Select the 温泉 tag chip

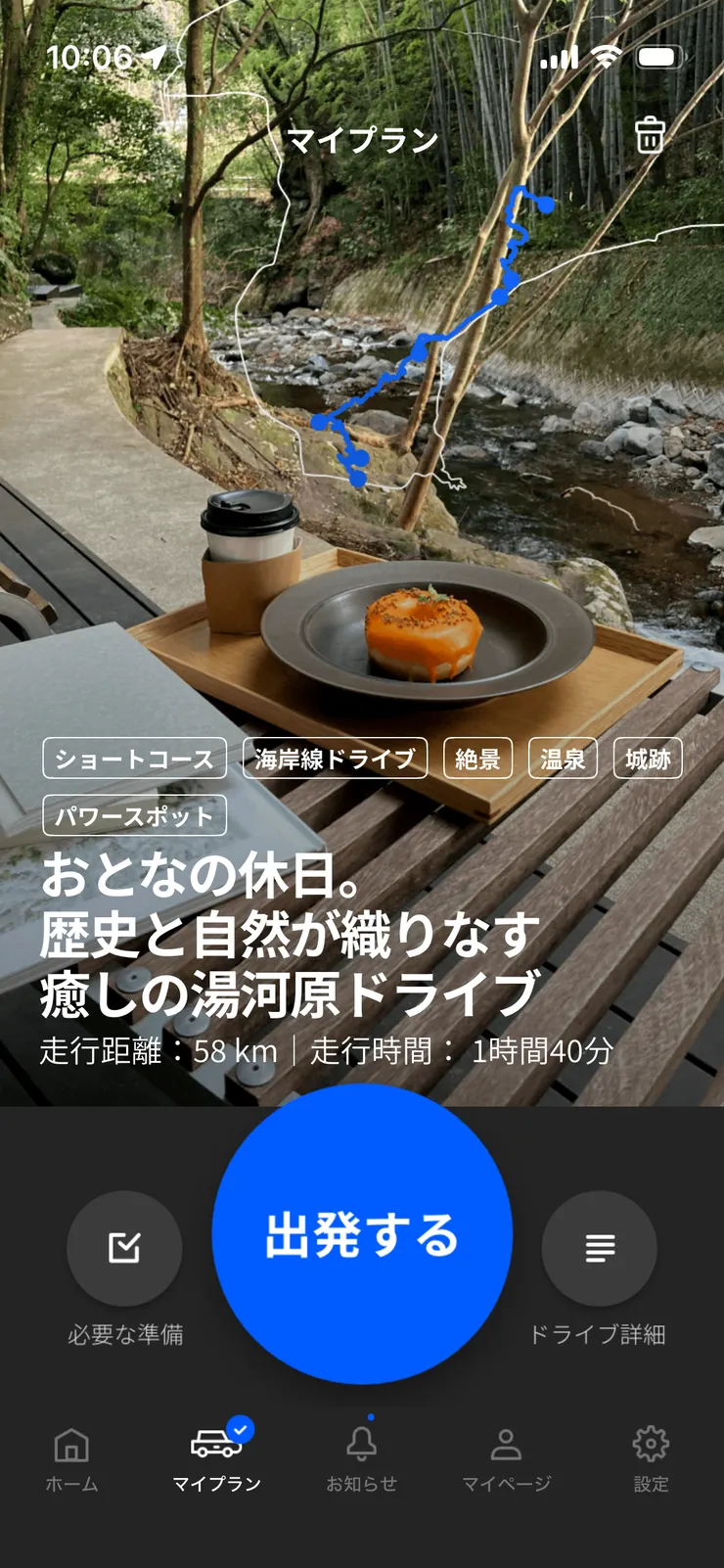tap(564, 758)
